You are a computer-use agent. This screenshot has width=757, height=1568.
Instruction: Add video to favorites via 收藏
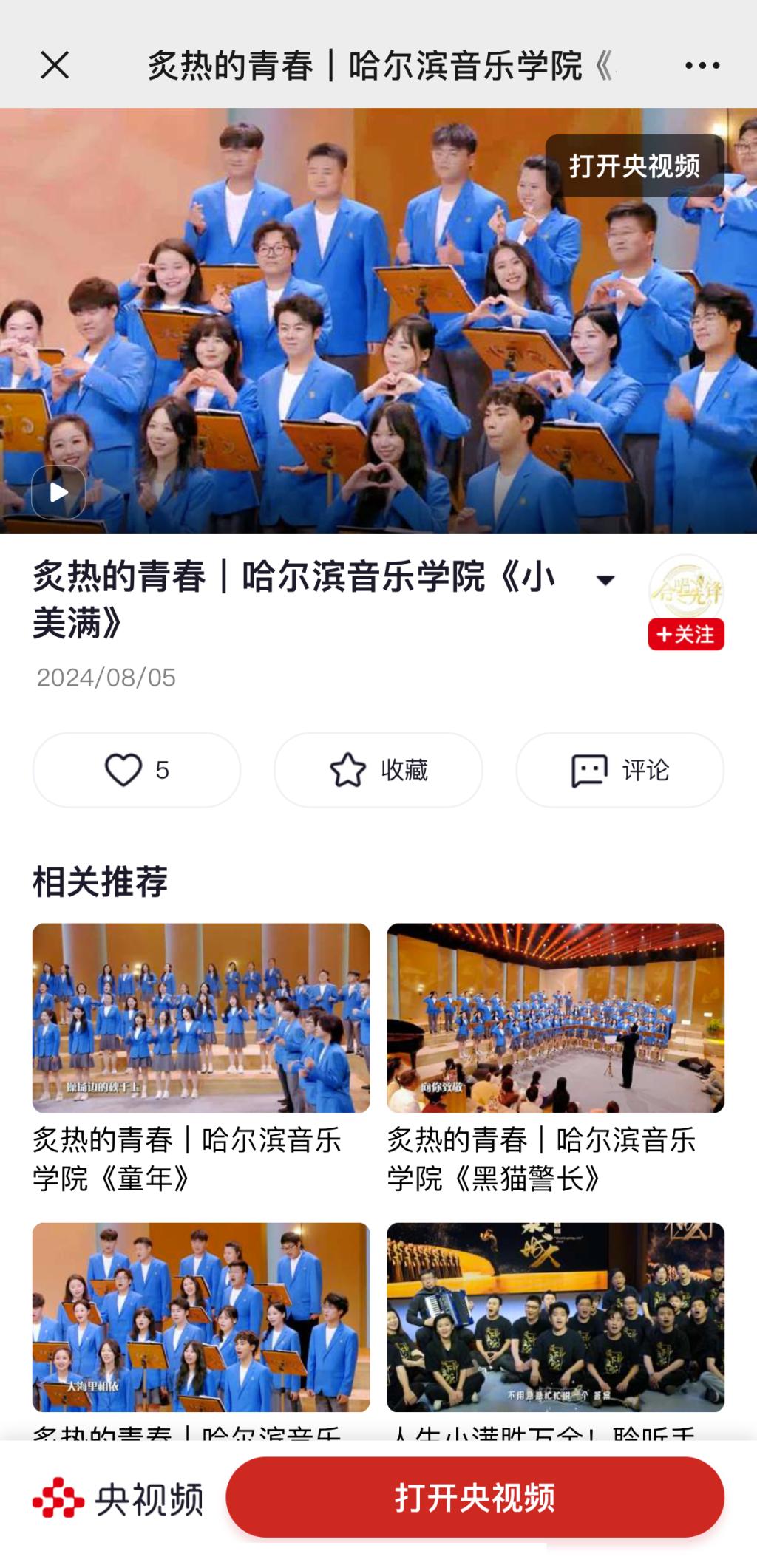coord(378,770)
